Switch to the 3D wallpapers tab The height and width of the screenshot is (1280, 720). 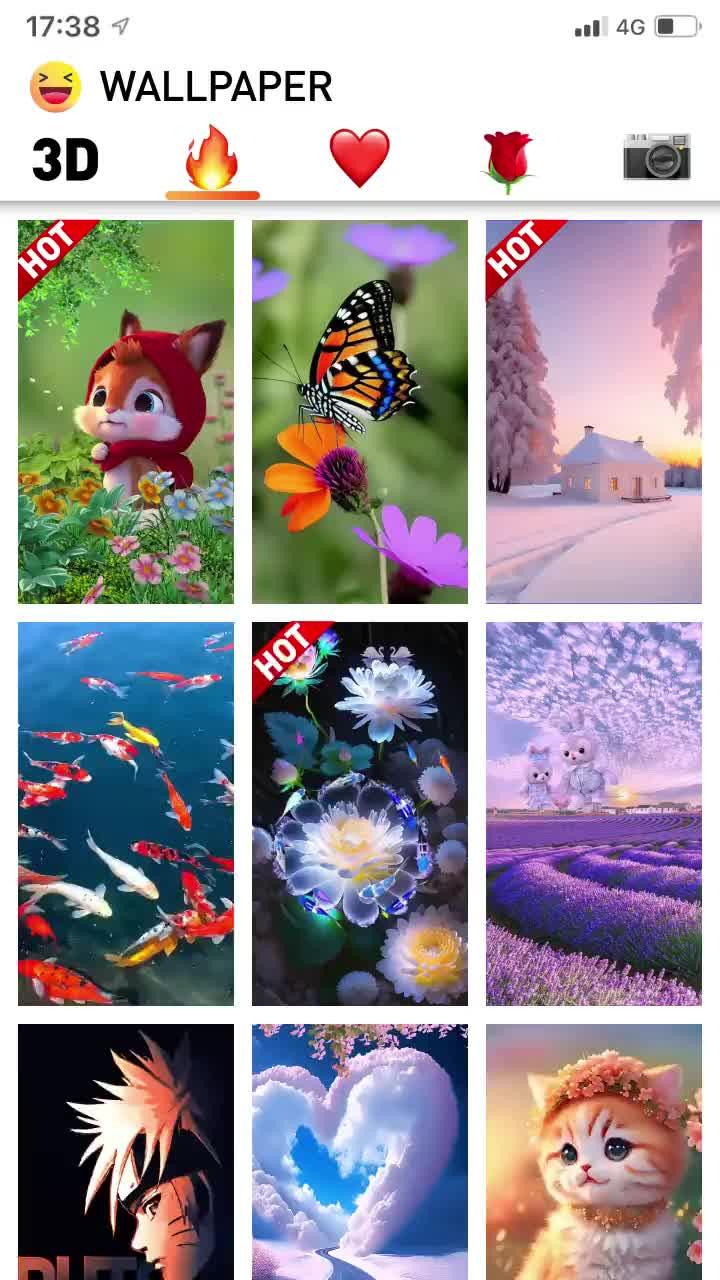65,160
